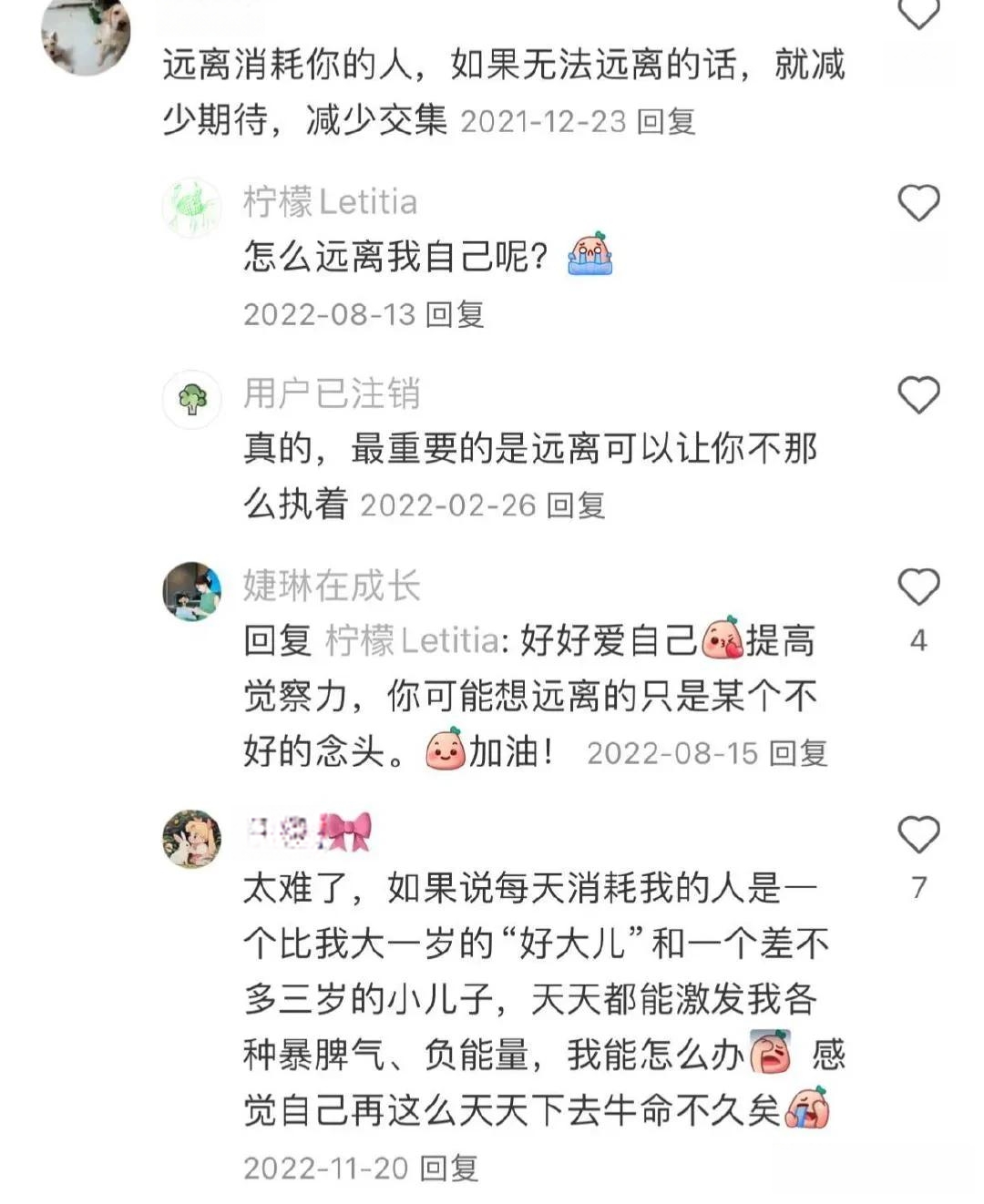Like the comment starting 太难了
Image resolution: width=984 pixels, height=1204 pixels.
click(918, 834)
